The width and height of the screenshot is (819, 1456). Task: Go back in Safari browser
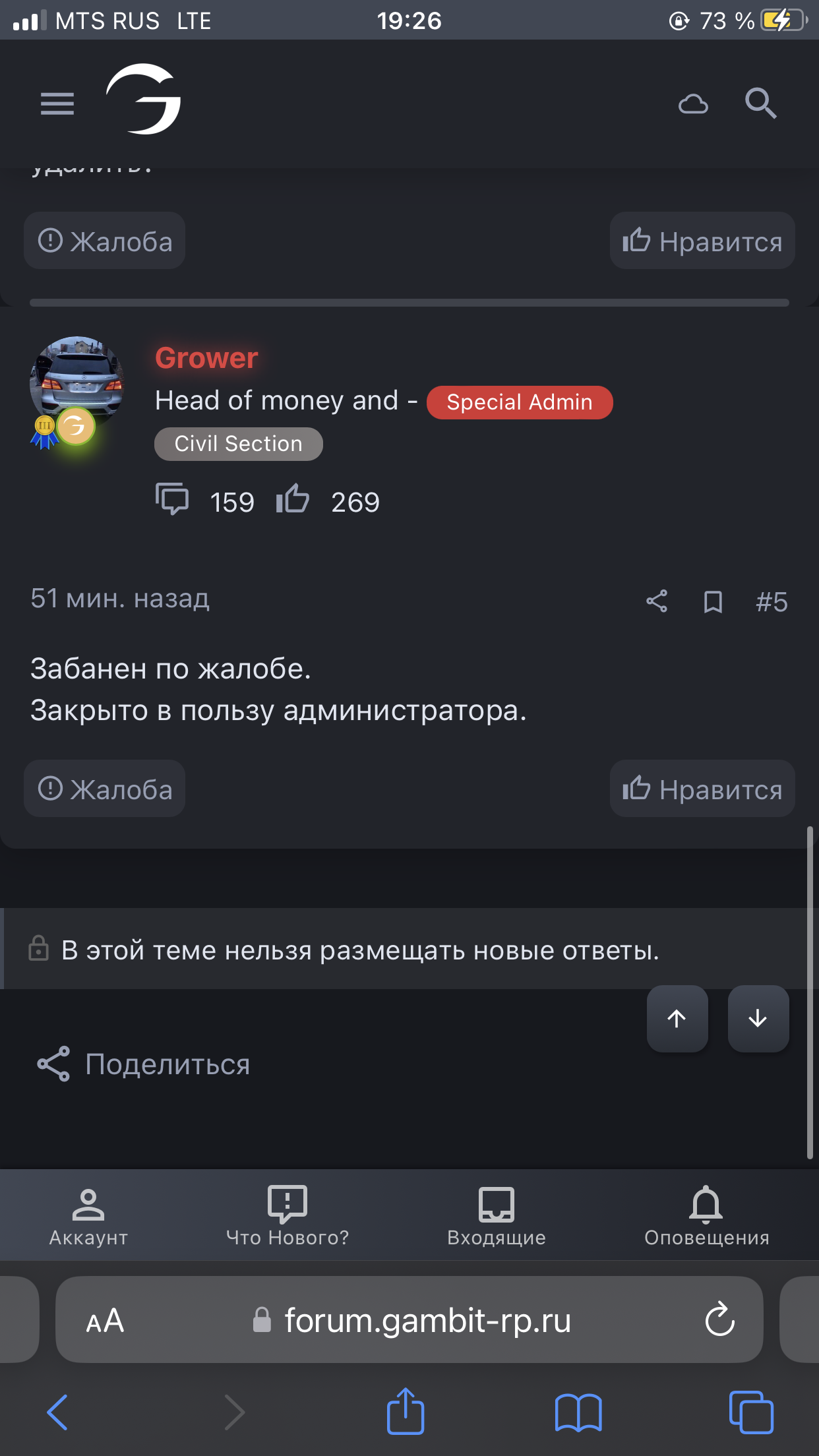pos(58,1412)
